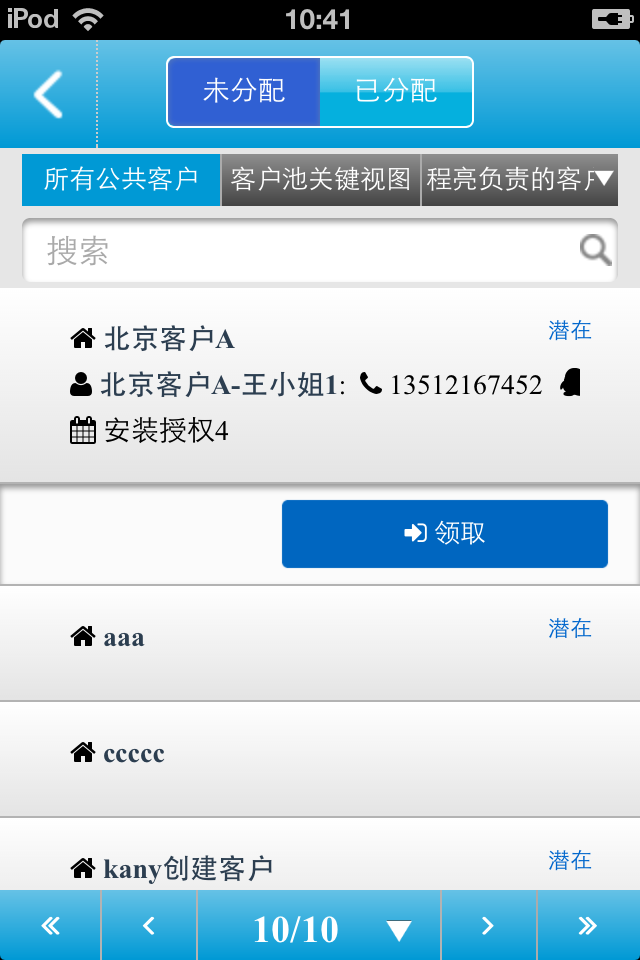
Task: Go to the previous page
Action: tap(149, 926)
